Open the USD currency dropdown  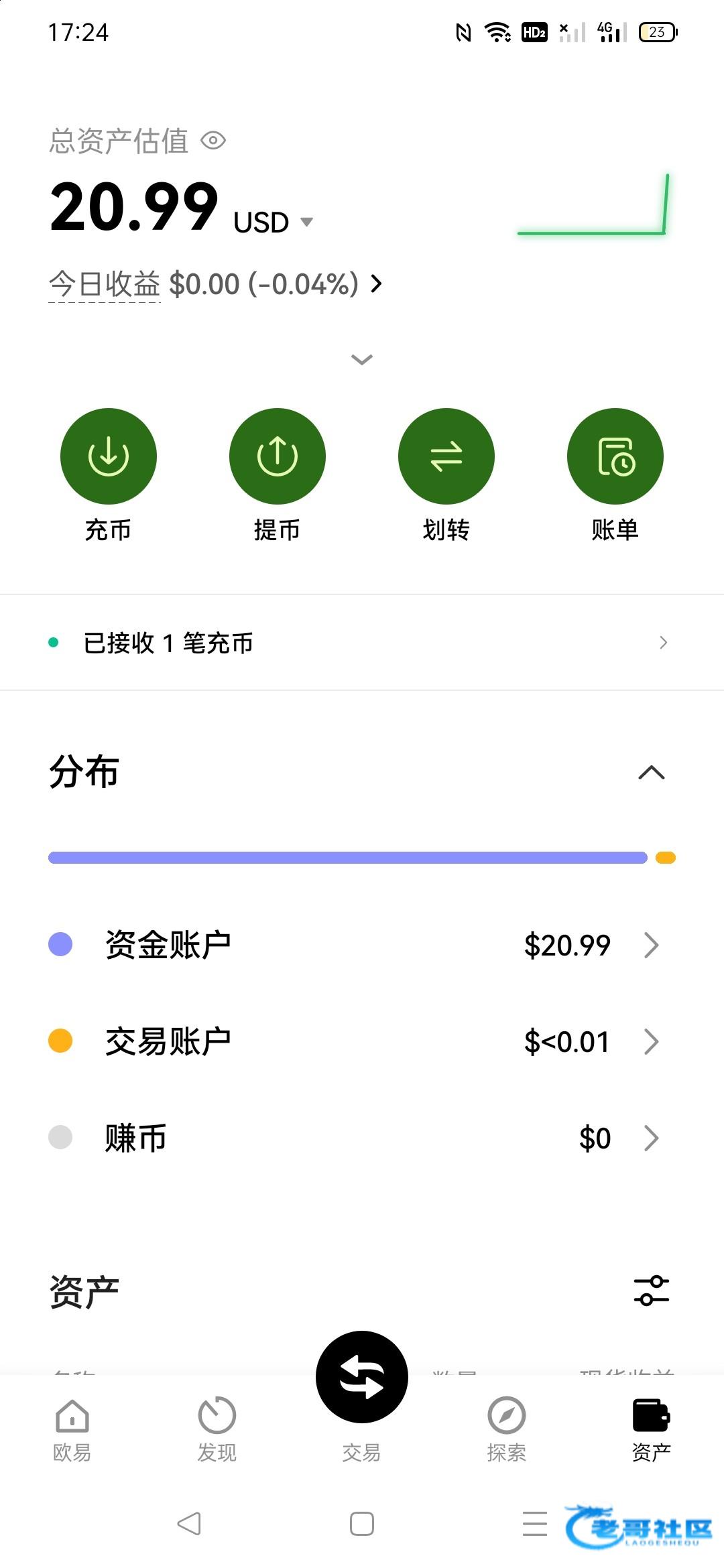(274, 222)
